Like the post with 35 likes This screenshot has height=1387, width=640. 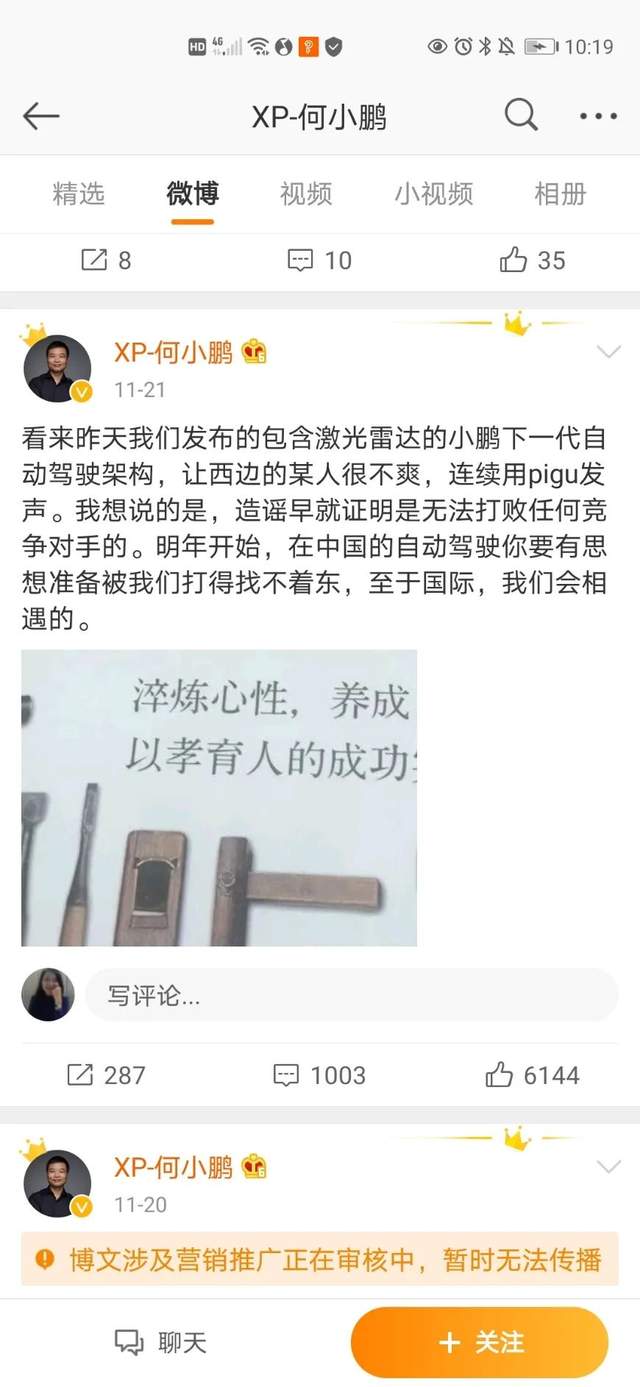click(x=532, y=261)
